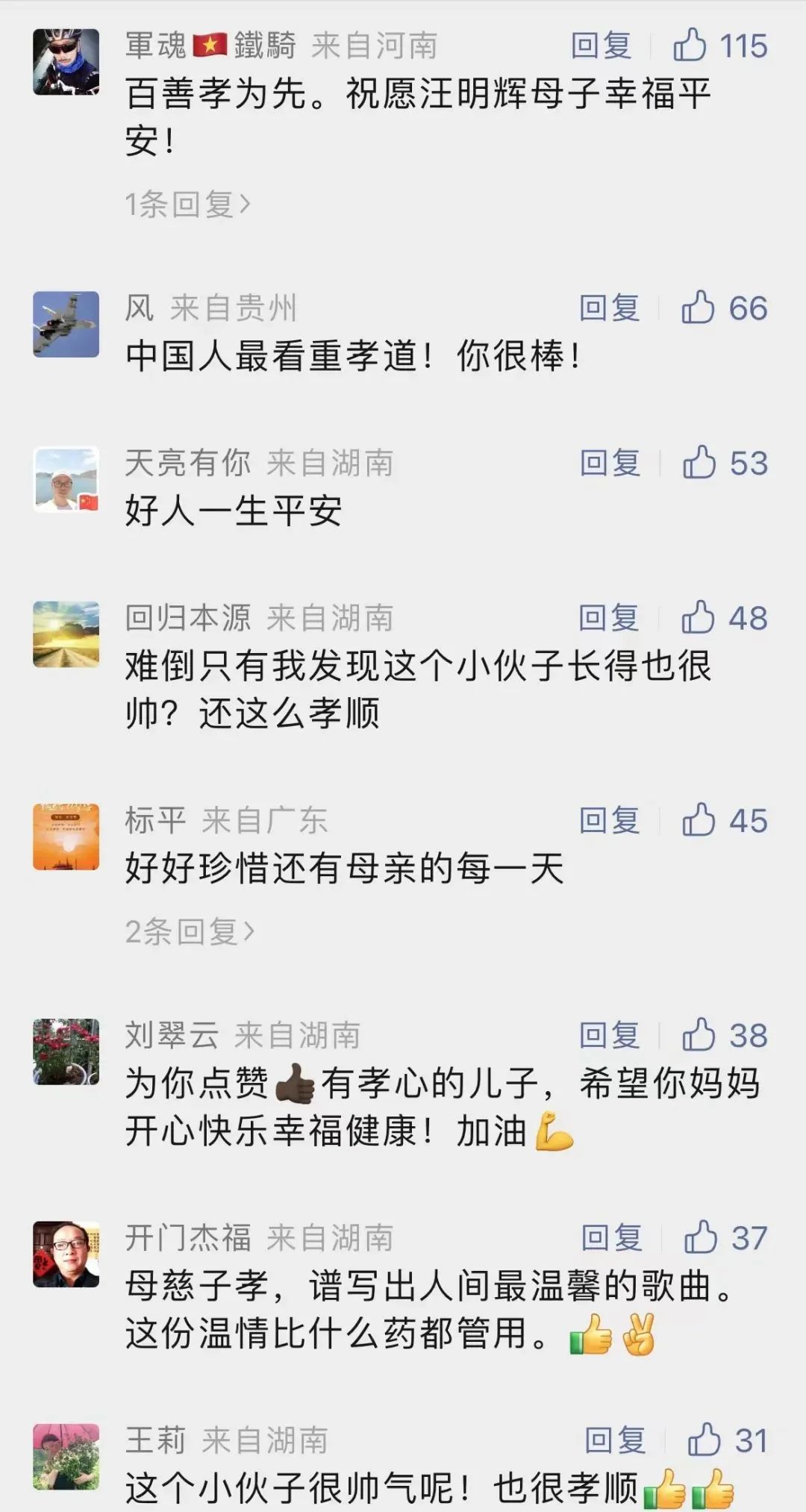The width and height of the screenshot is (806, 1512).
Task: Open 軍魂鐵騎's profile avatar
Action: click(x=66, y=62)
